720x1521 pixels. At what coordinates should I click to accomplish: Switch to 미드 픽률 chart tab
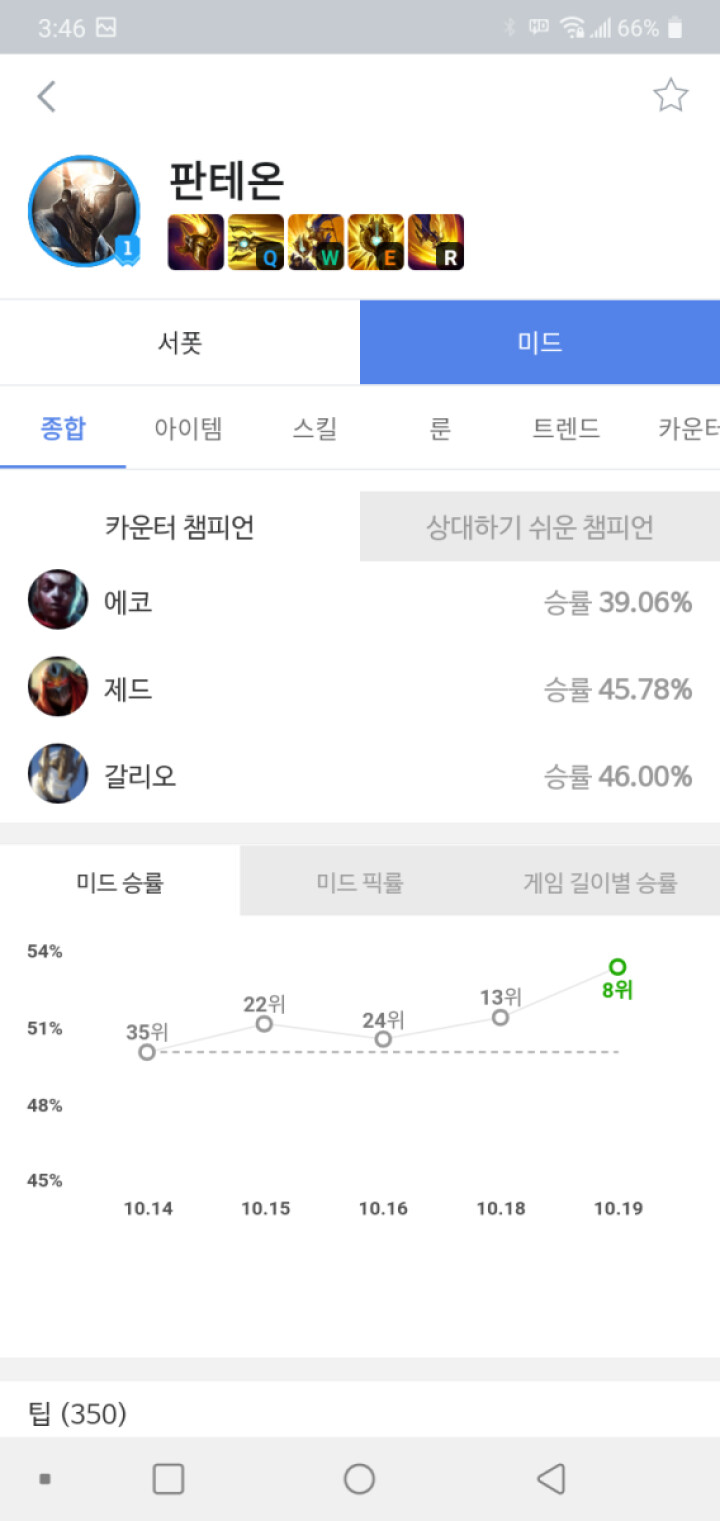point(359,881)
